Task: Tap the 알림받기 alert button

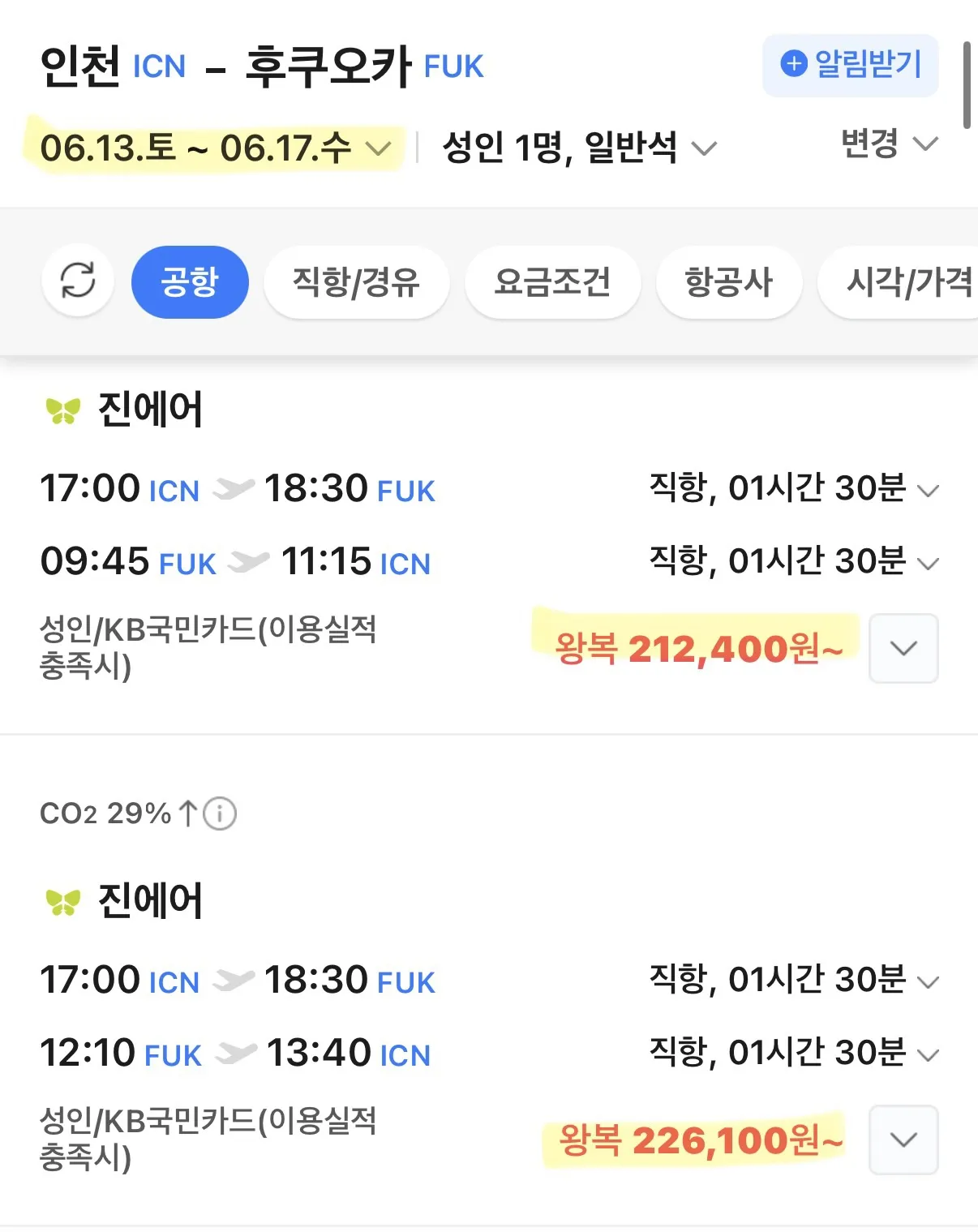Action: (850, 65)
